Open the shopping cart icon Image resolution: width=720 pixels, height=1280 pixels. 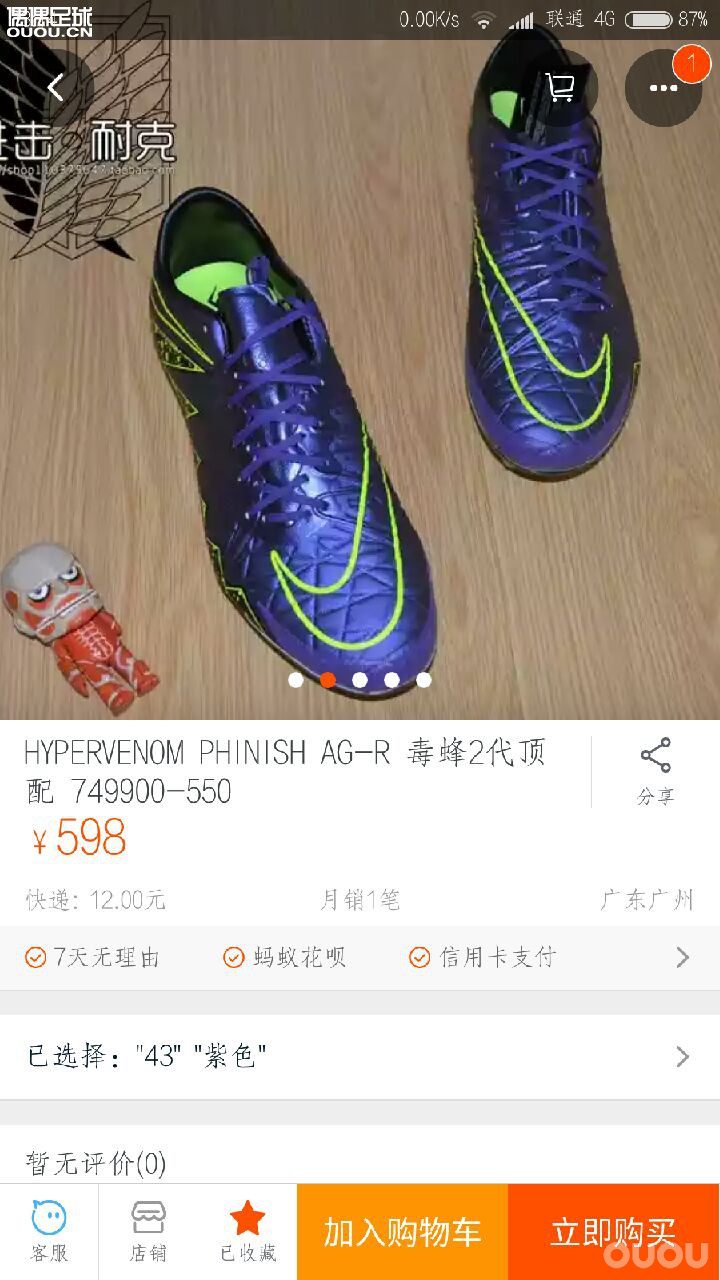(x=562, y=87)
